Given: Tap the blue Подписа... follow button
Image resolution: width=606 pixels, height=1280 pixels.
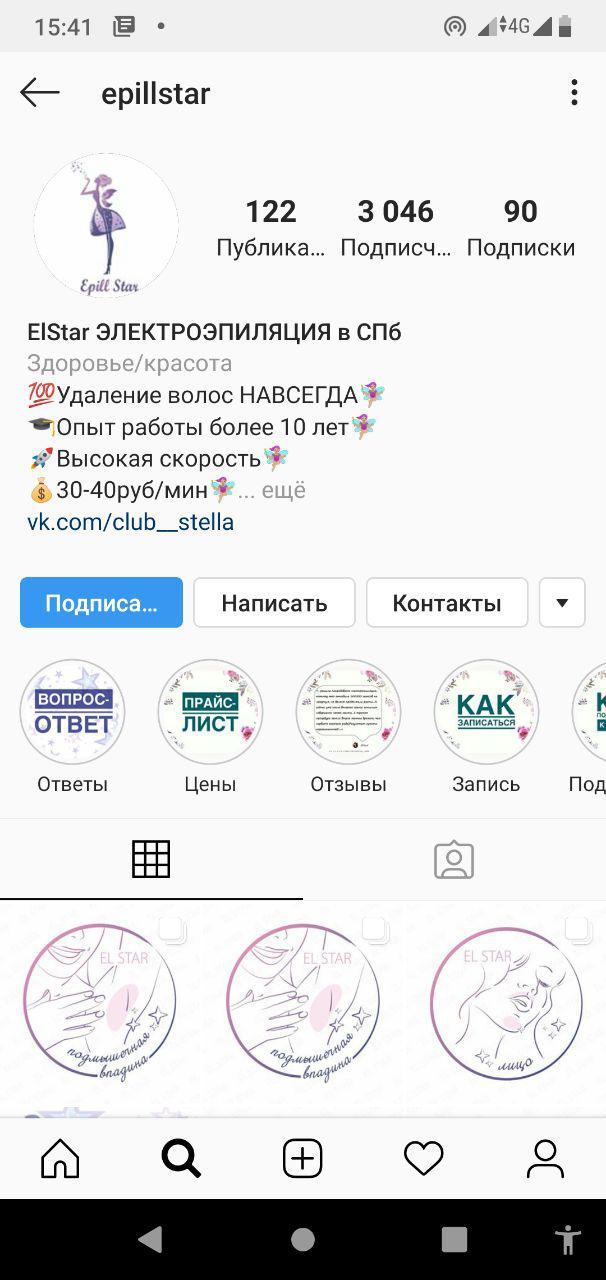Looking at the screenshot, I should click(x=101, y=603).
